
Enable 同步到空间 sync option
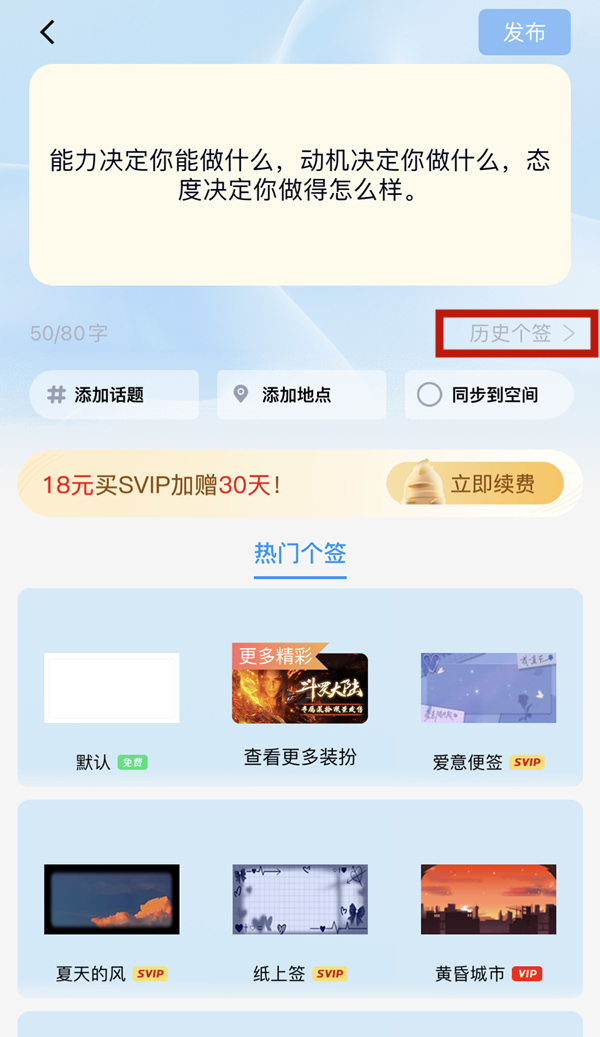489,395
